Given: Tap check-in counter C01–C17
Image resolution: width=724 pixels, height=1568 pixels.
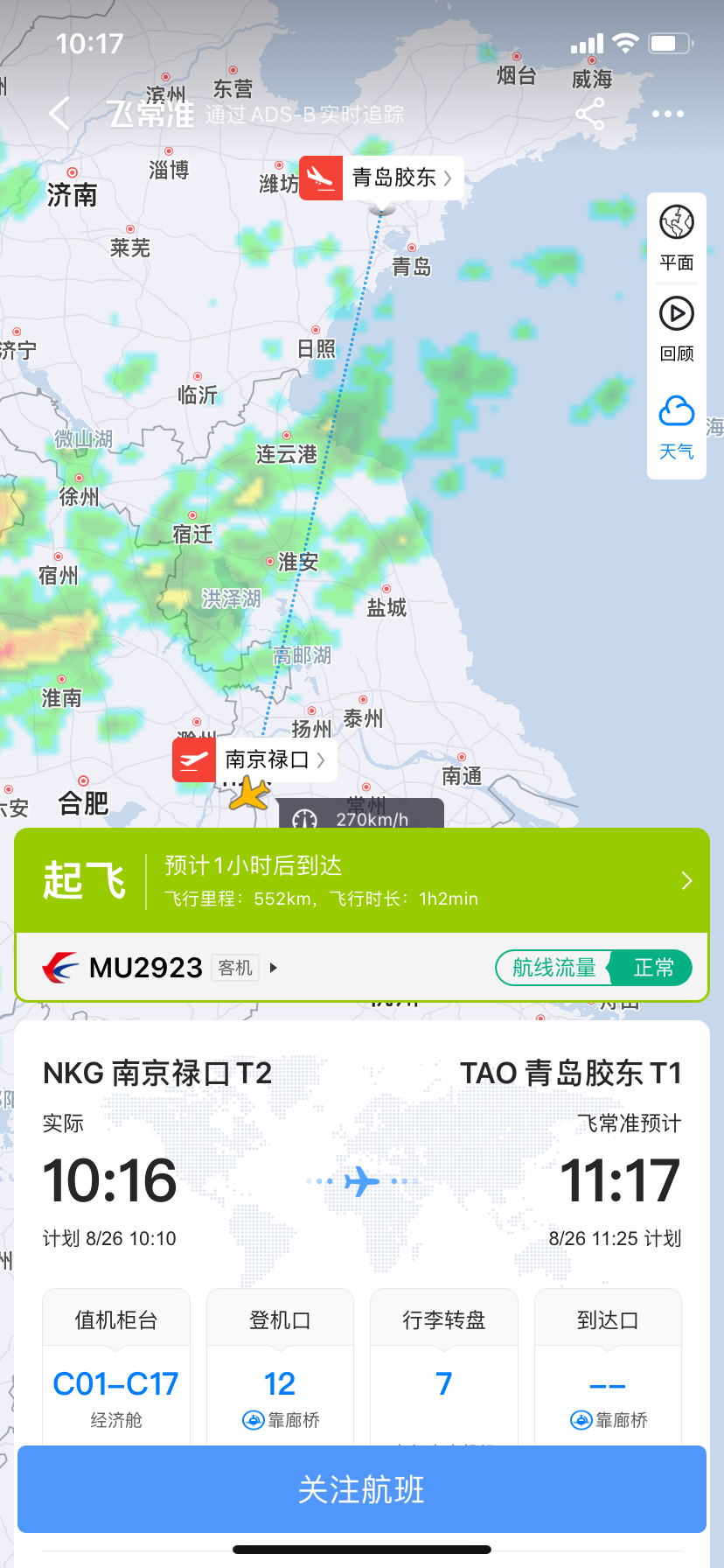Looking at the screenshot, I should [x=115, y=1383].
